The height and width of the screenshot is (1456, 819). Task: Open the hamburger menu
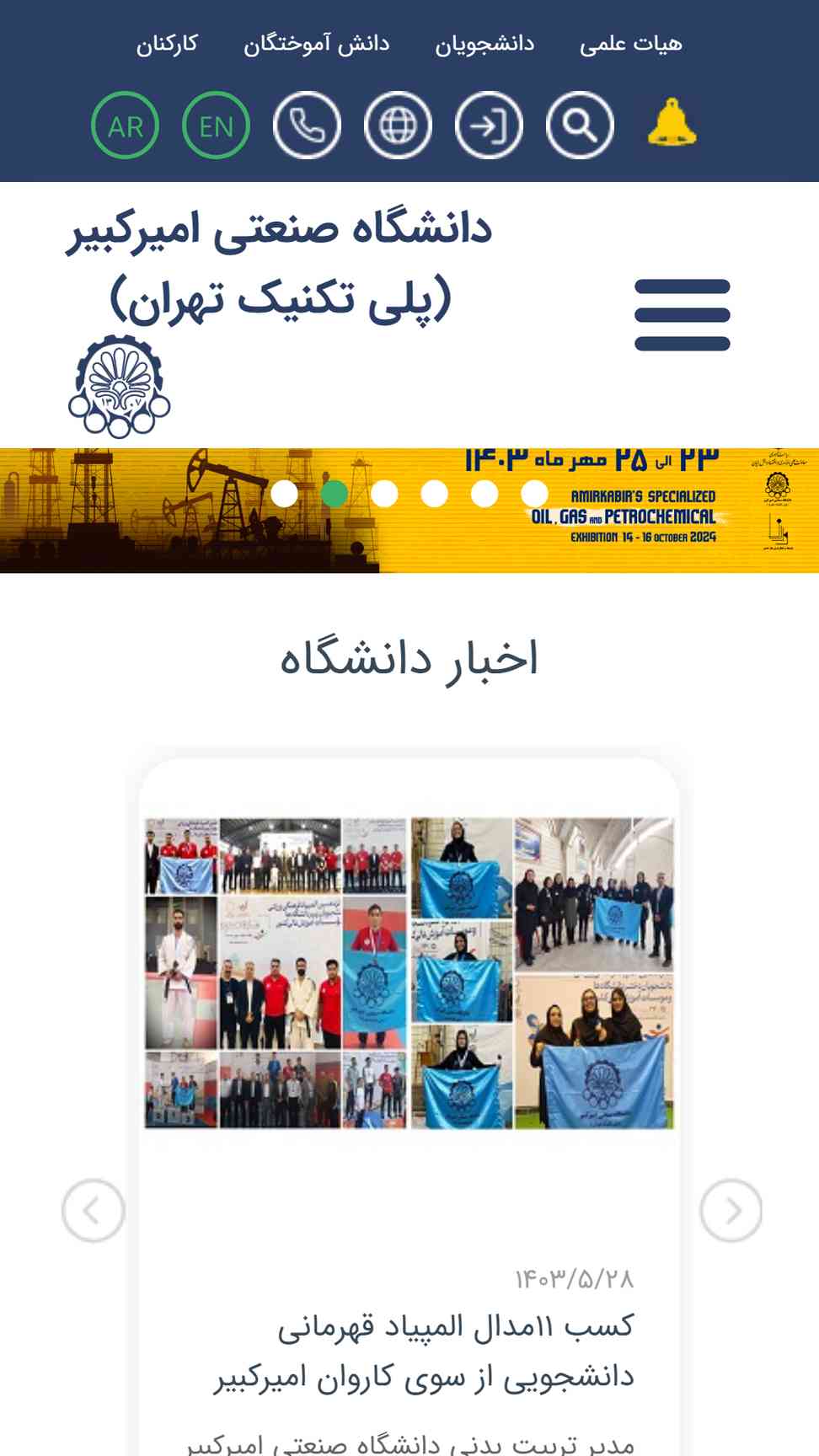click(682, 314)
